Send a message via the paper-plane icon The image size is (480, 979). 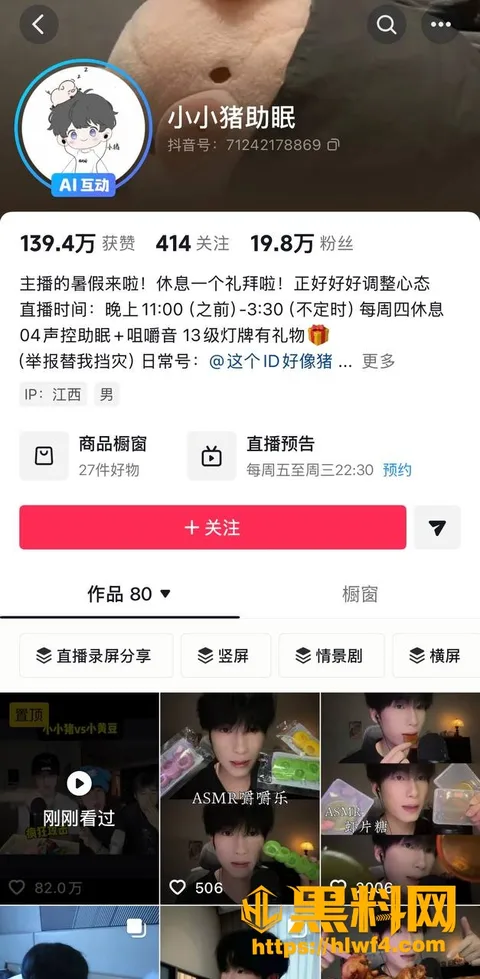pyautogui.click(x=437, y=528)
